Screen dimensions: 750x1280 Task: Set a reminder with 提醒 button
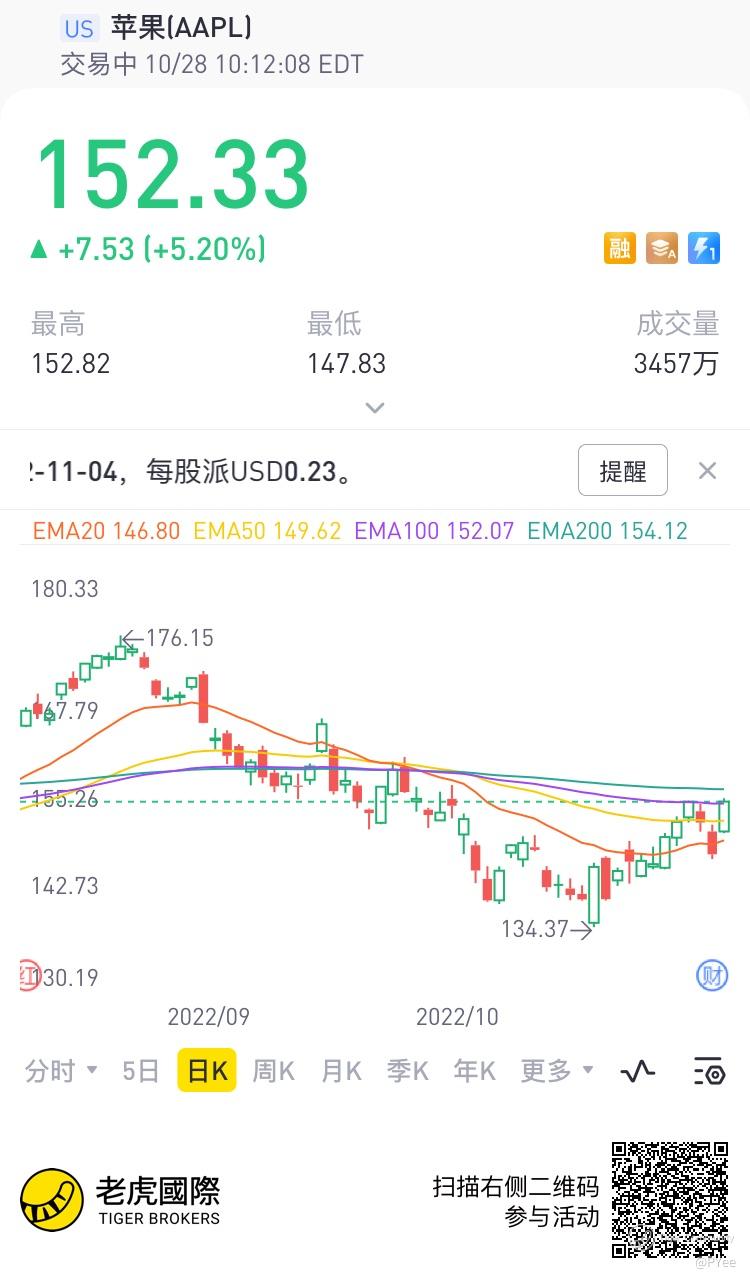point(622,471)
